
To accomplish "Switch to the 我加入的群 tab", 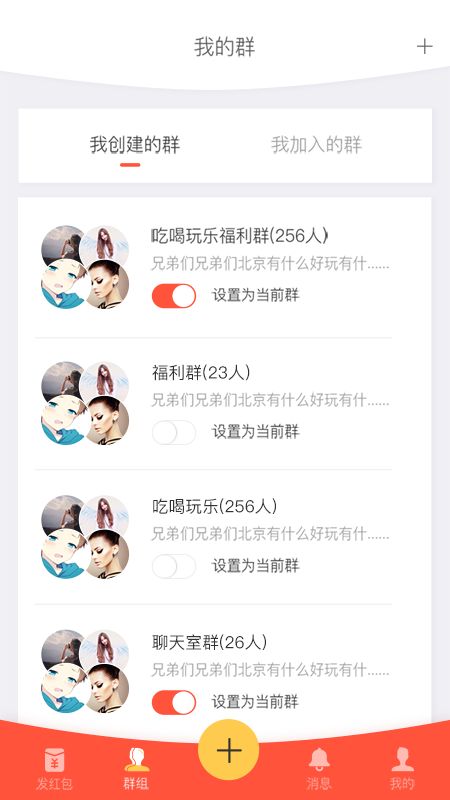I will click(316, 145).
